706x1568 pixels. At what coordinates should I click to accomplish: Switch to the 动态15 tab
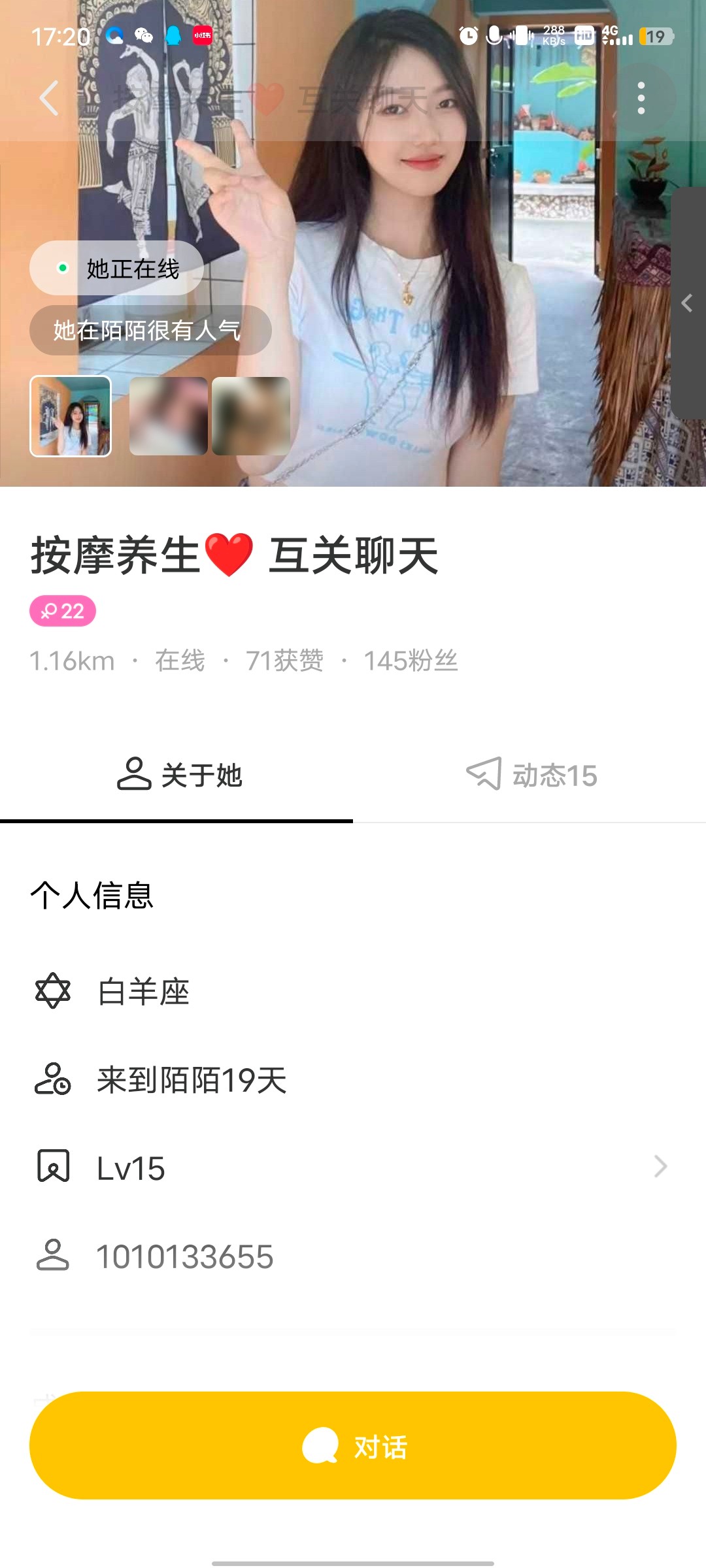point(531,776)
